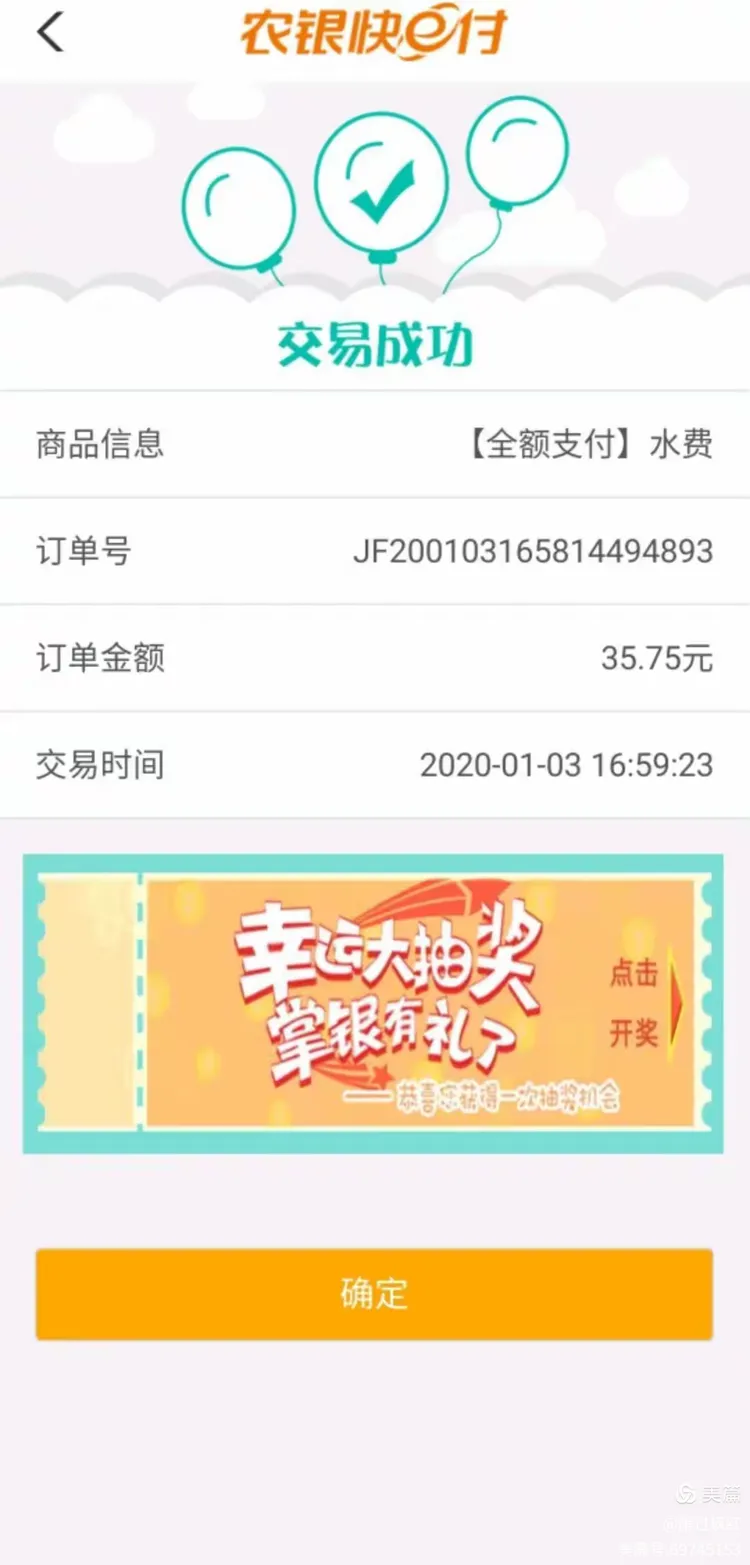Select the 交易时间 transaction time row

pos(375,765)
